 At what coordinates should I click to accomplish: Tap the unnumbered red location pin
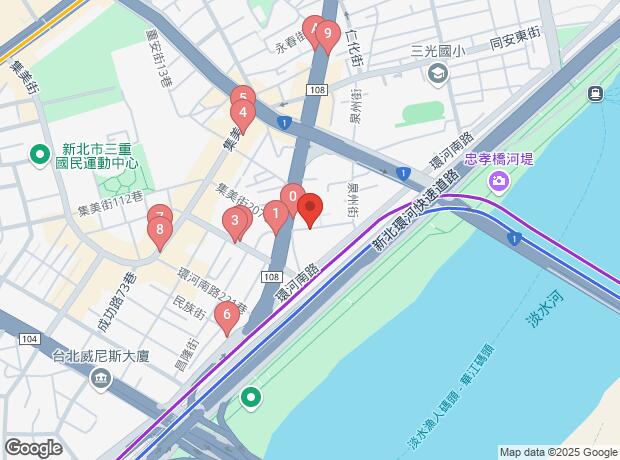click(x=310, y=208)
